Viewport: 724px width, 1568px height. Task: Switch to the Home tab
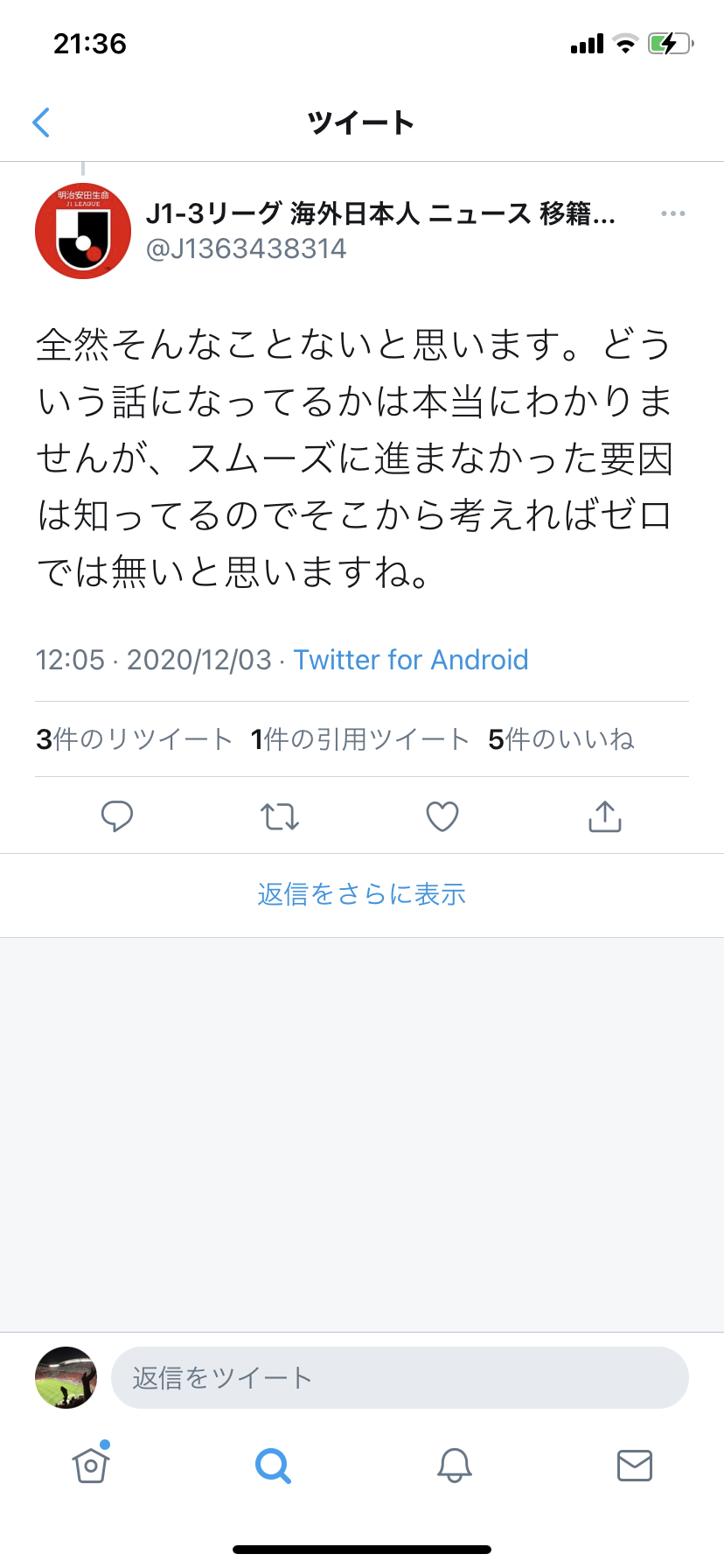click(91, 1465)
